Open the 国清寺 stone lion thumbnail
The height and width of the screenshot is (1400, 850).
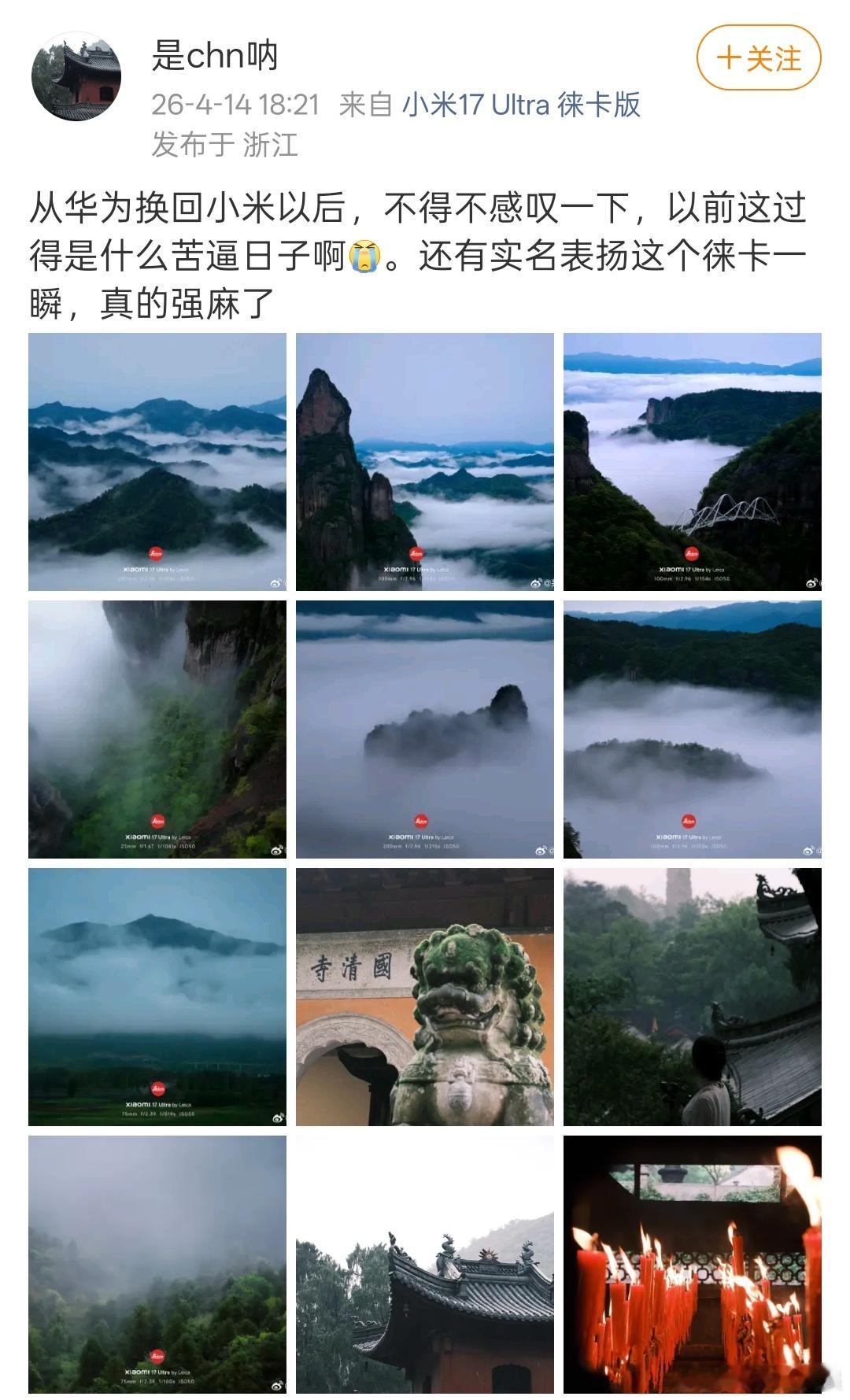point(426,996)
